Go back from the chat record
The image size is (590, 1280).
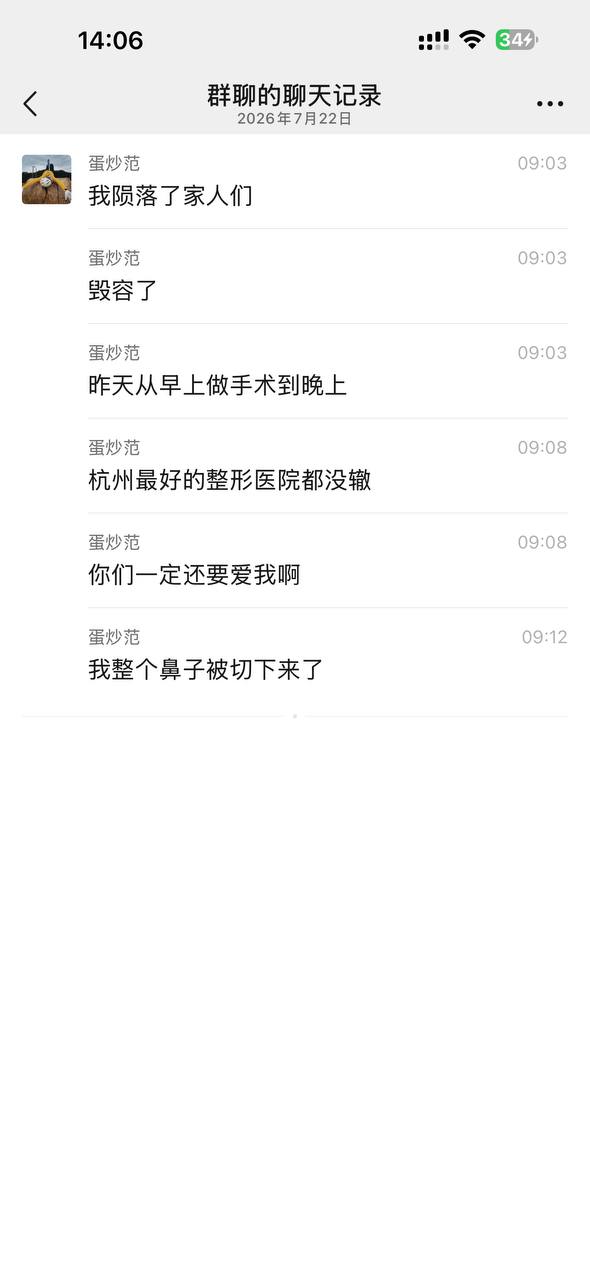(x=30, y=103)
